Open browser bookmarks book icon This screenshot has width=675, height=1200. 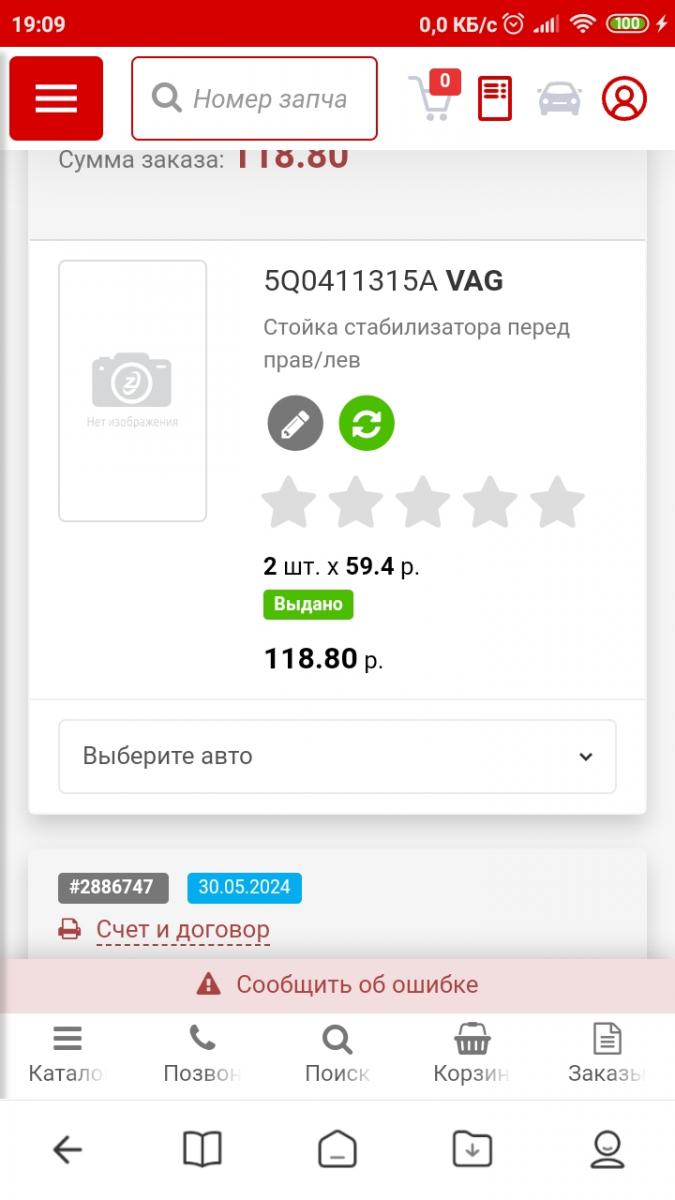(x=202, y=1150)
